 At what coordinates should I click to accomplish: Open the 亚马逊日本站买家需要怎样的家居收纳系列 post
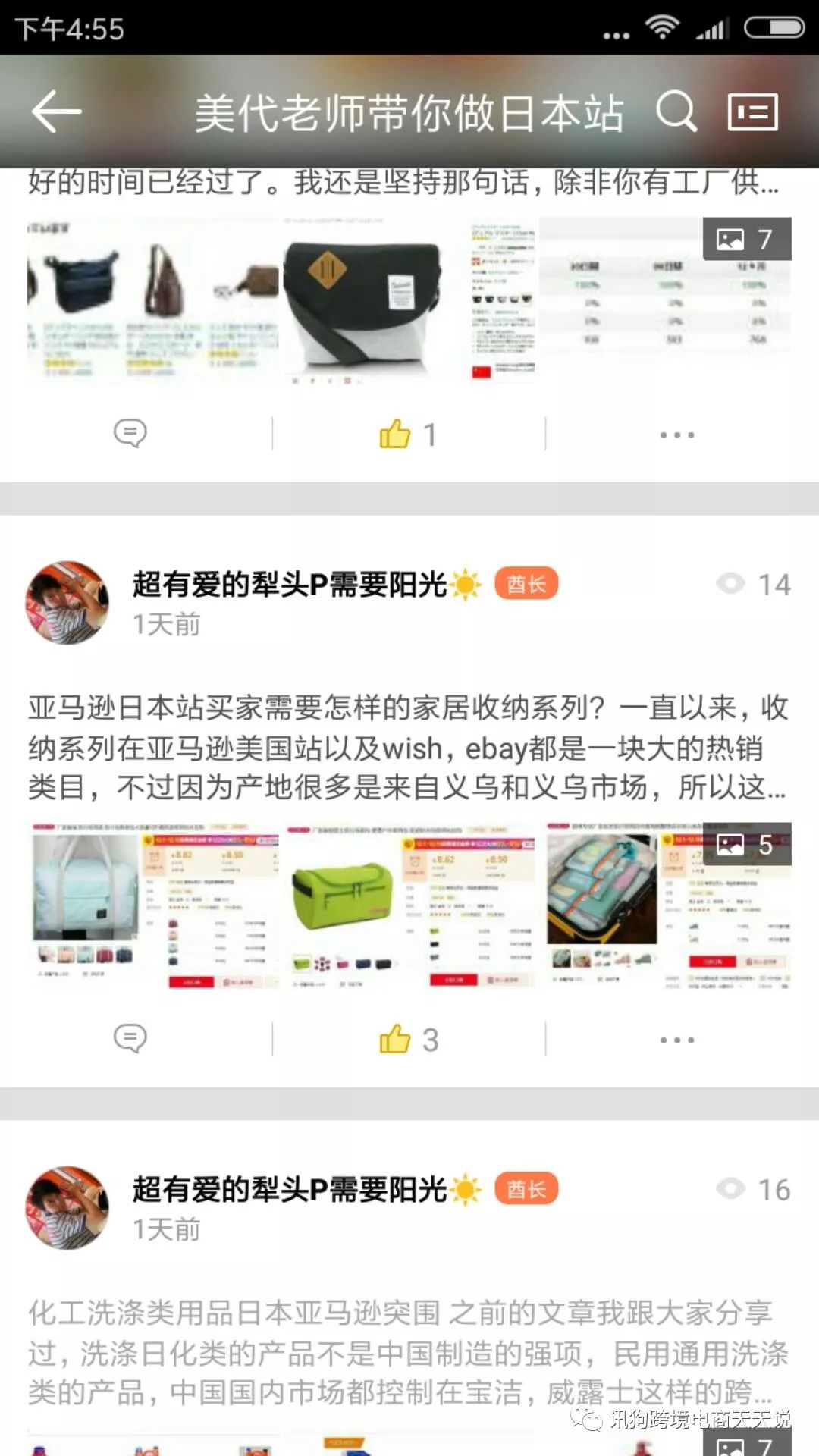click(408, 747)
